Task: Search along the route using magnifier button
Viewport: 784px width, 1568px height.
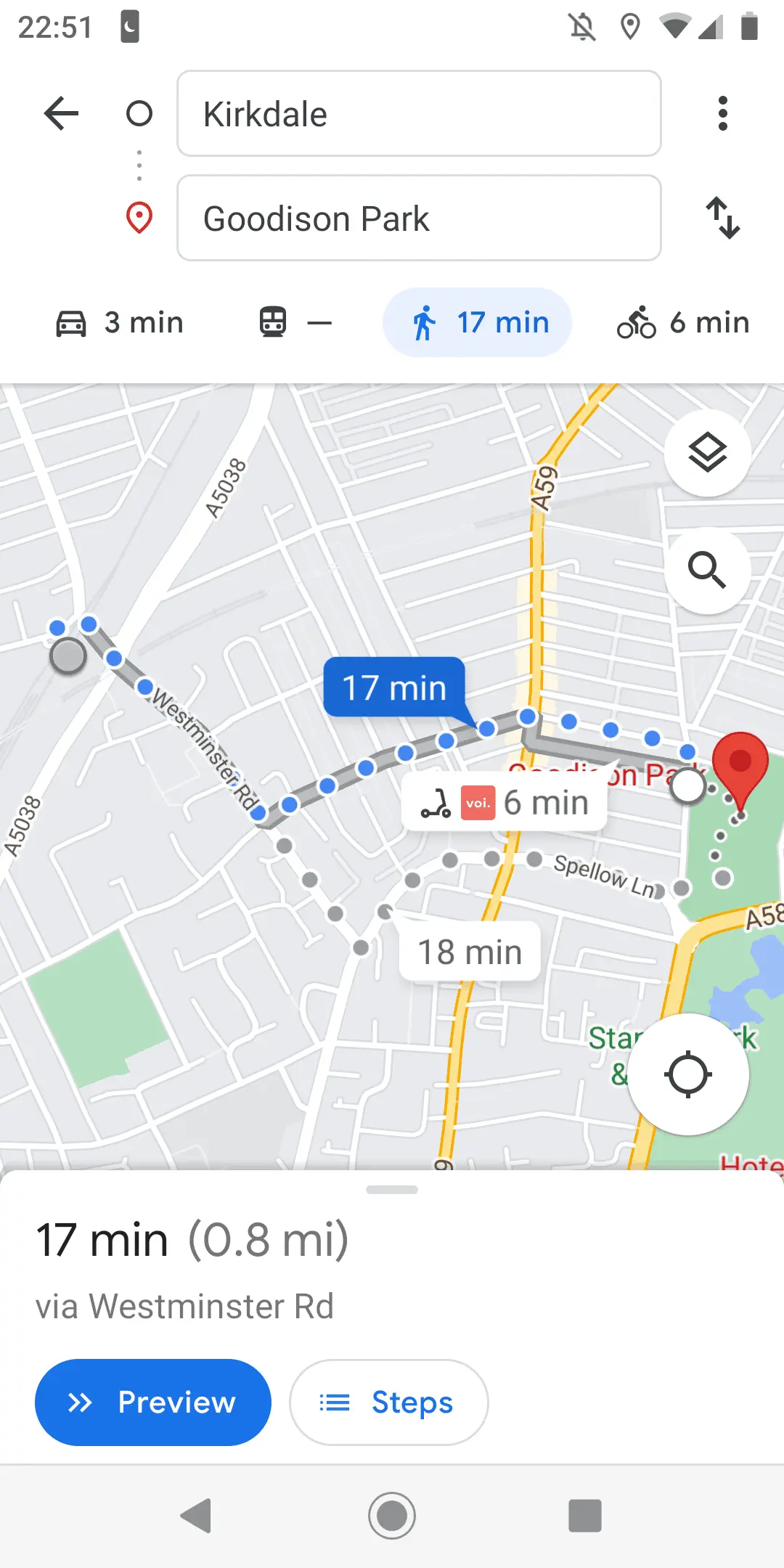Action: (707, 571)
